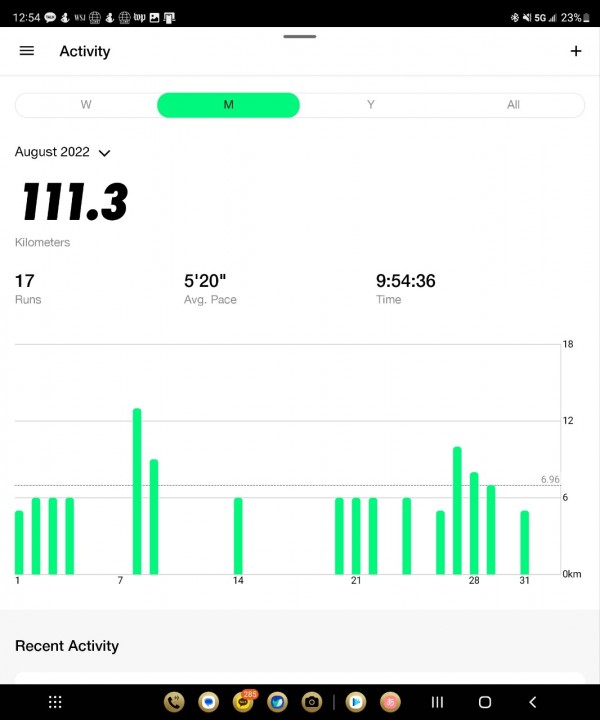Open the hamburger drawer menu
The height and width of the screenshot is (720, 600).
27,51
